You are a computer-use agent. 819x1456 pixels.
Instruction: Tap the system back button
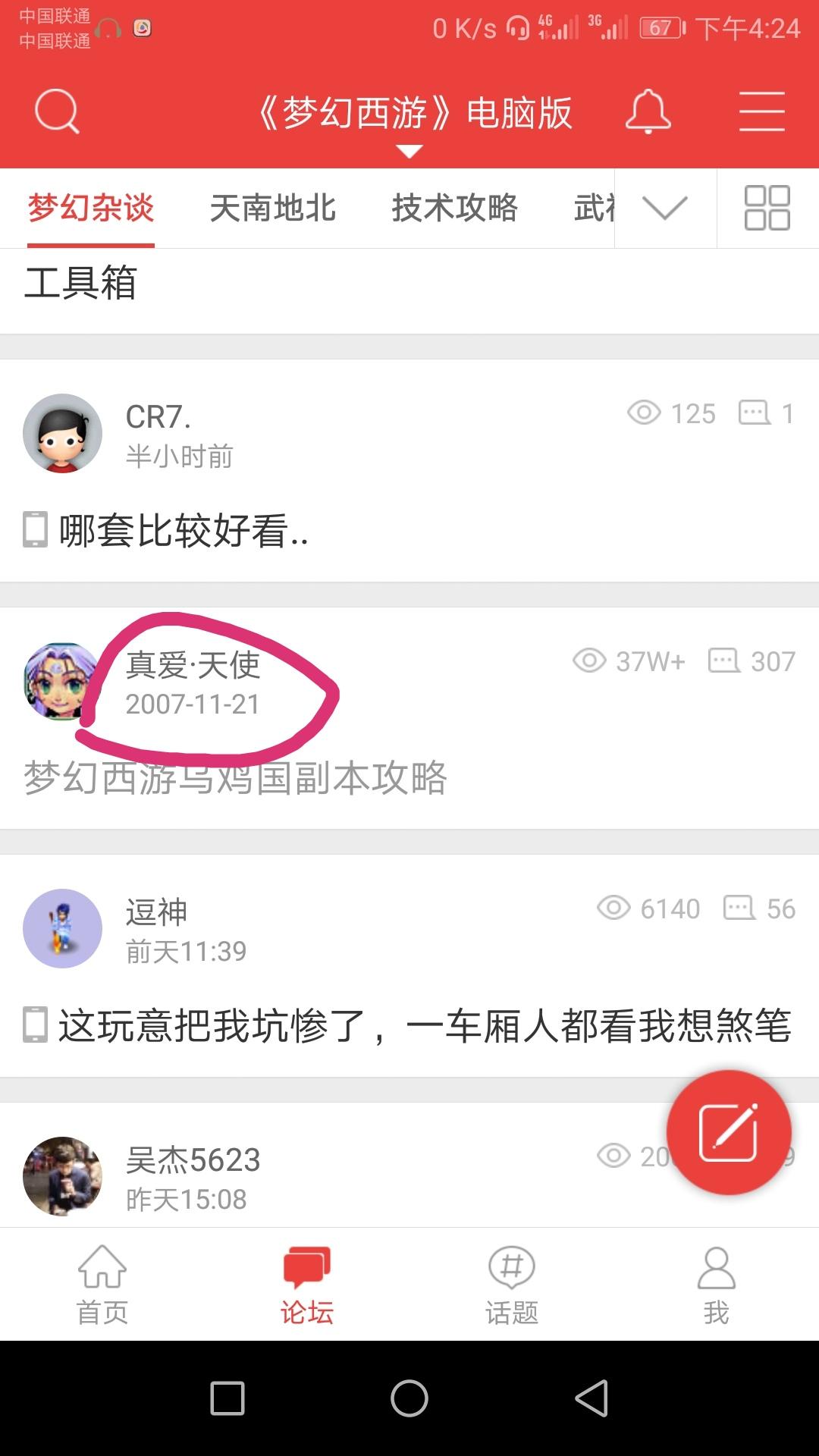[591, 1398]
